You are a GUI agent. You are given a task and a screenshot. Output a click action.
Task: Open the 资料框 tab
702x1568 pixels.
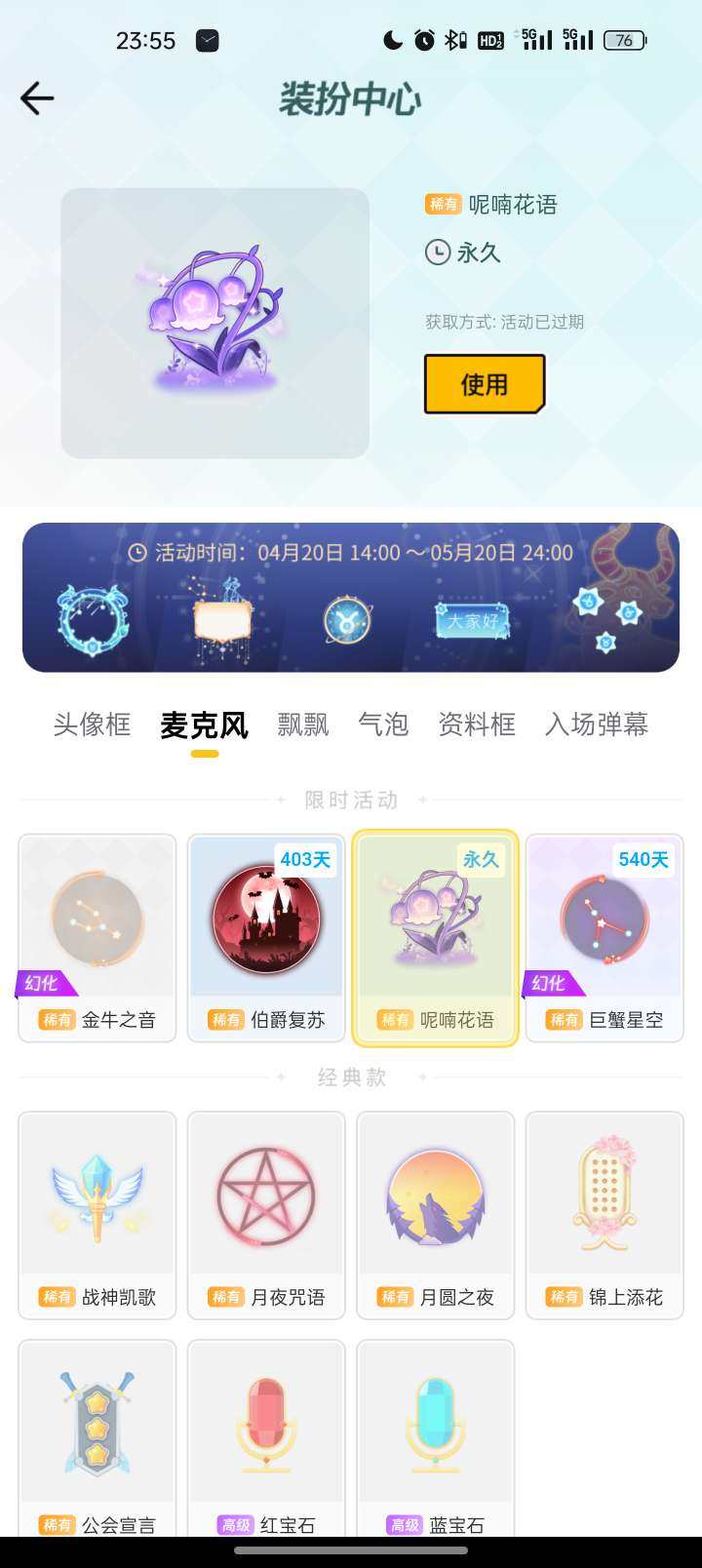click(477, 725)
